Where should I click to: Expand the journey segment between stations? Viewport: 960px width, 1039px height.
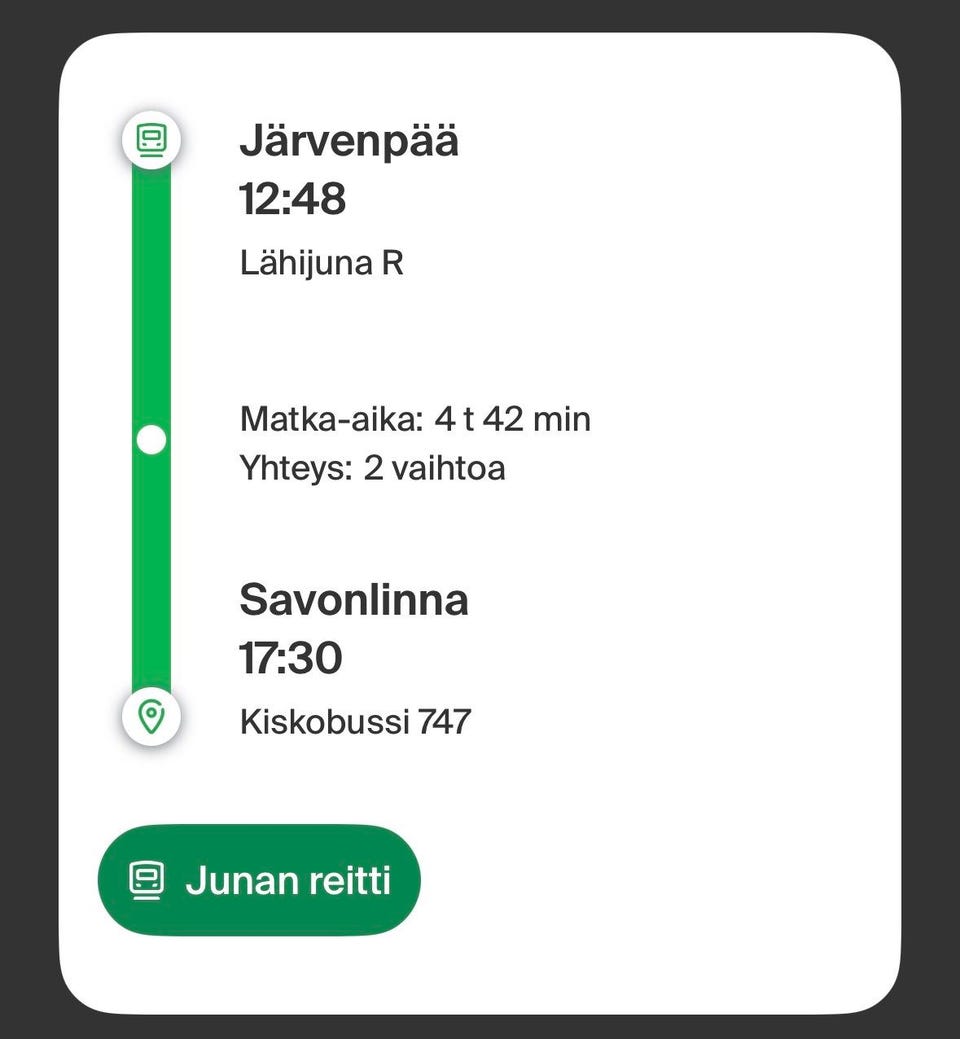tap(151, 438)
